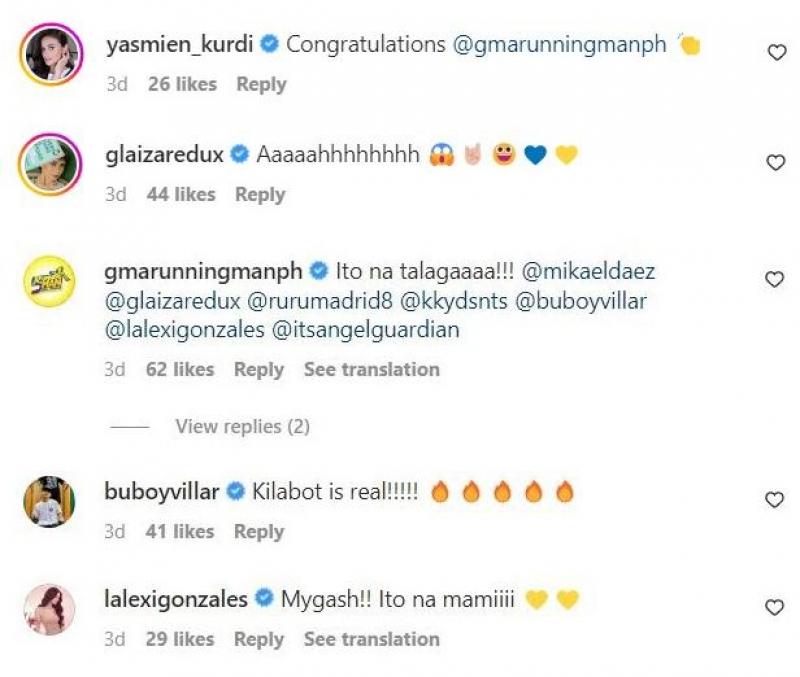Image resolution: width=800 pixels, height=677 pixels.
Task: Like buboyvillar's Kilabot comment
Action: tap(776, 500)
